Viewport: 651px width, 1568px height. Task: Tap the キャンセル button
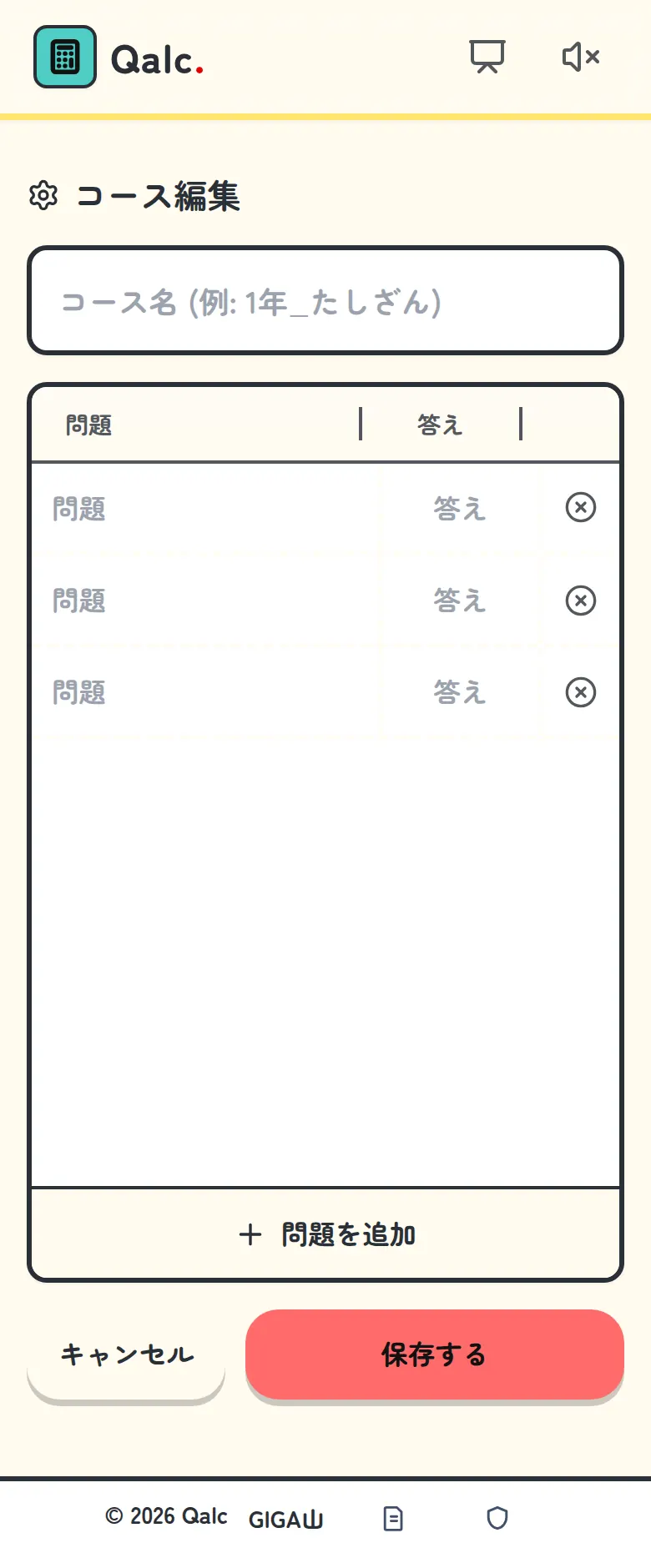126,1354
